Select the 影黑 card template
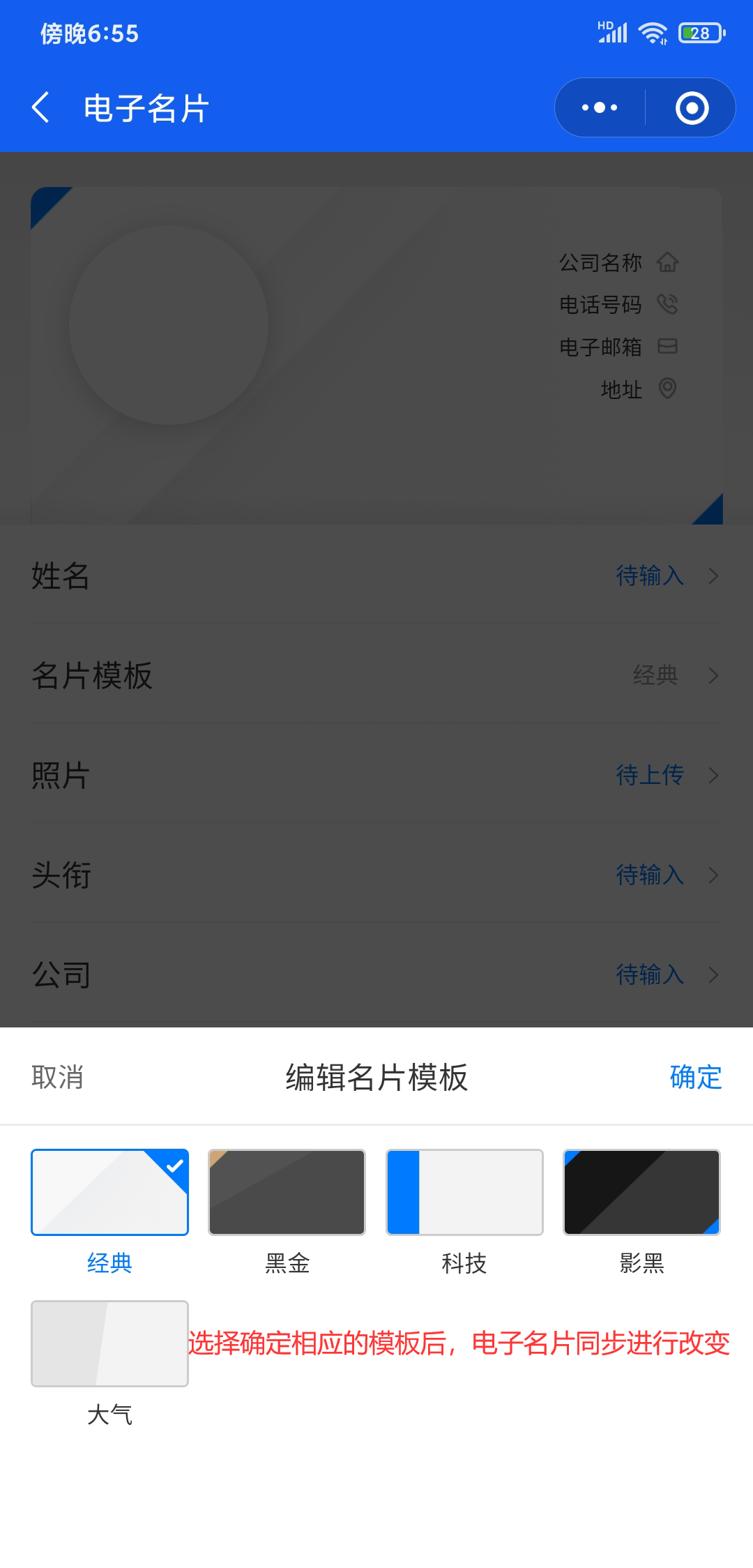This screenshot has width=753, height=1568. point(641,1192)
